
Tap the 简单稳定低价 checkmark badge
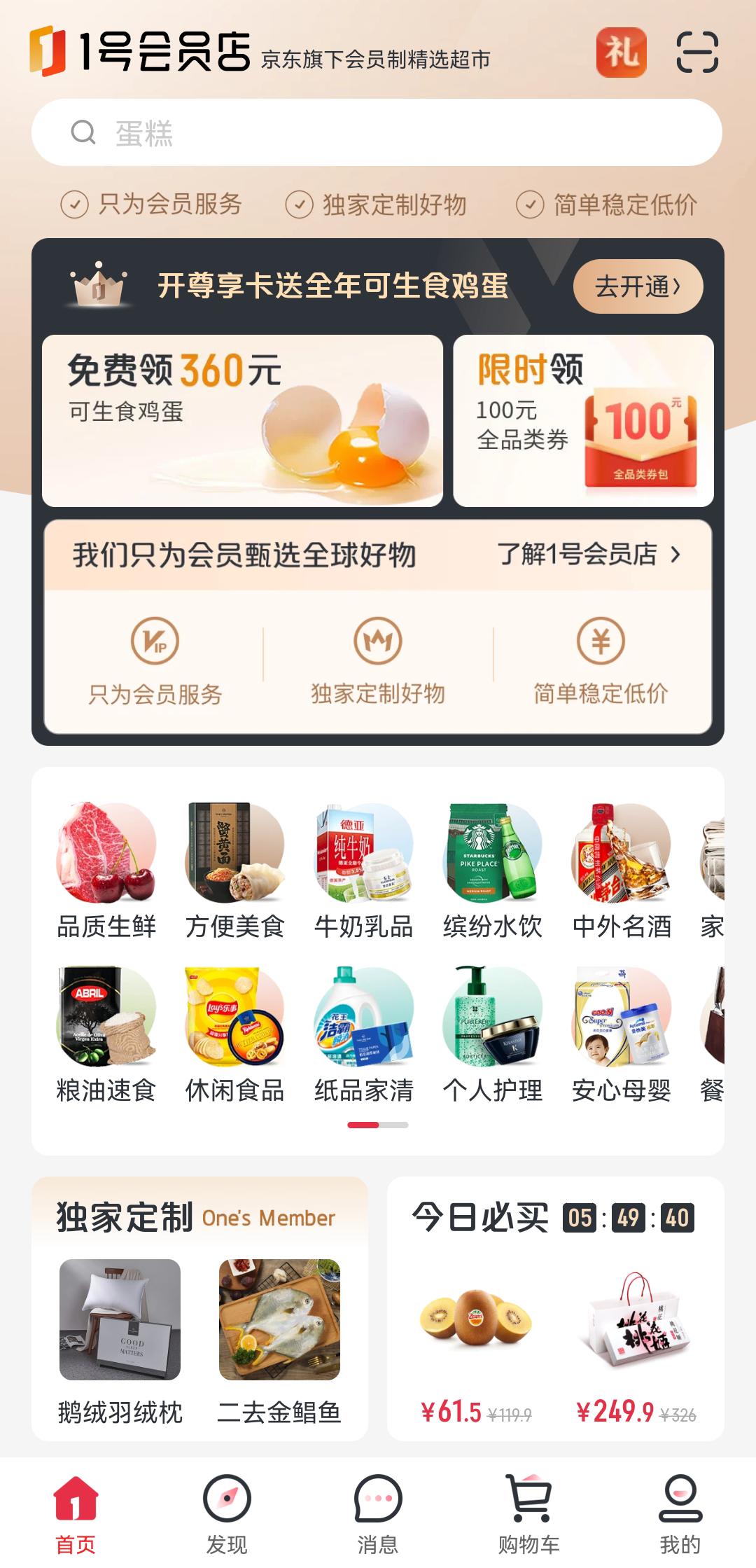(x=530, y=204)
